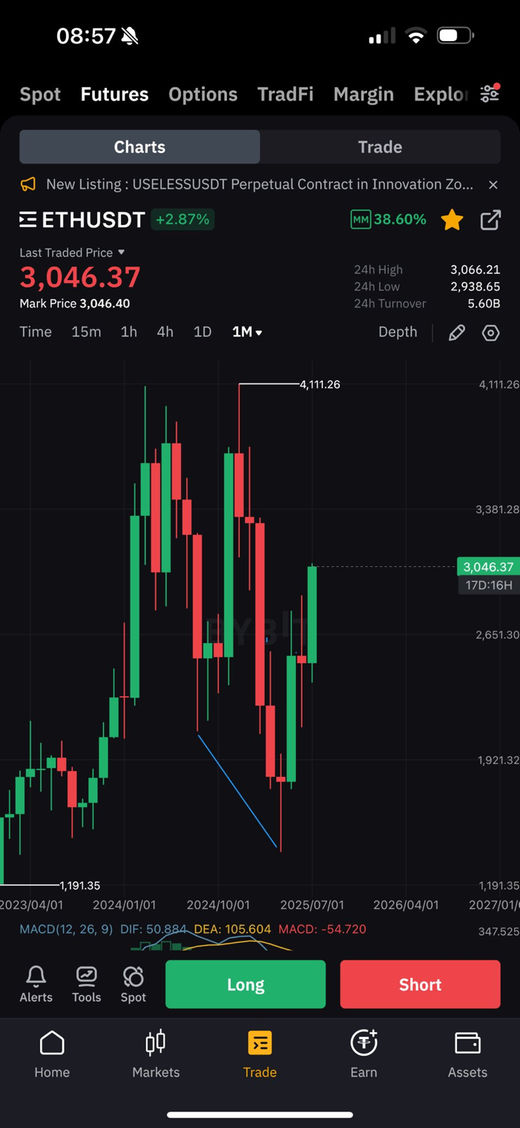Image resolution: width=520 pixels, height=1128 pixels.
Task: Open the drawing pencil tool
Action: pyautogui.click(x=457, y=332)
